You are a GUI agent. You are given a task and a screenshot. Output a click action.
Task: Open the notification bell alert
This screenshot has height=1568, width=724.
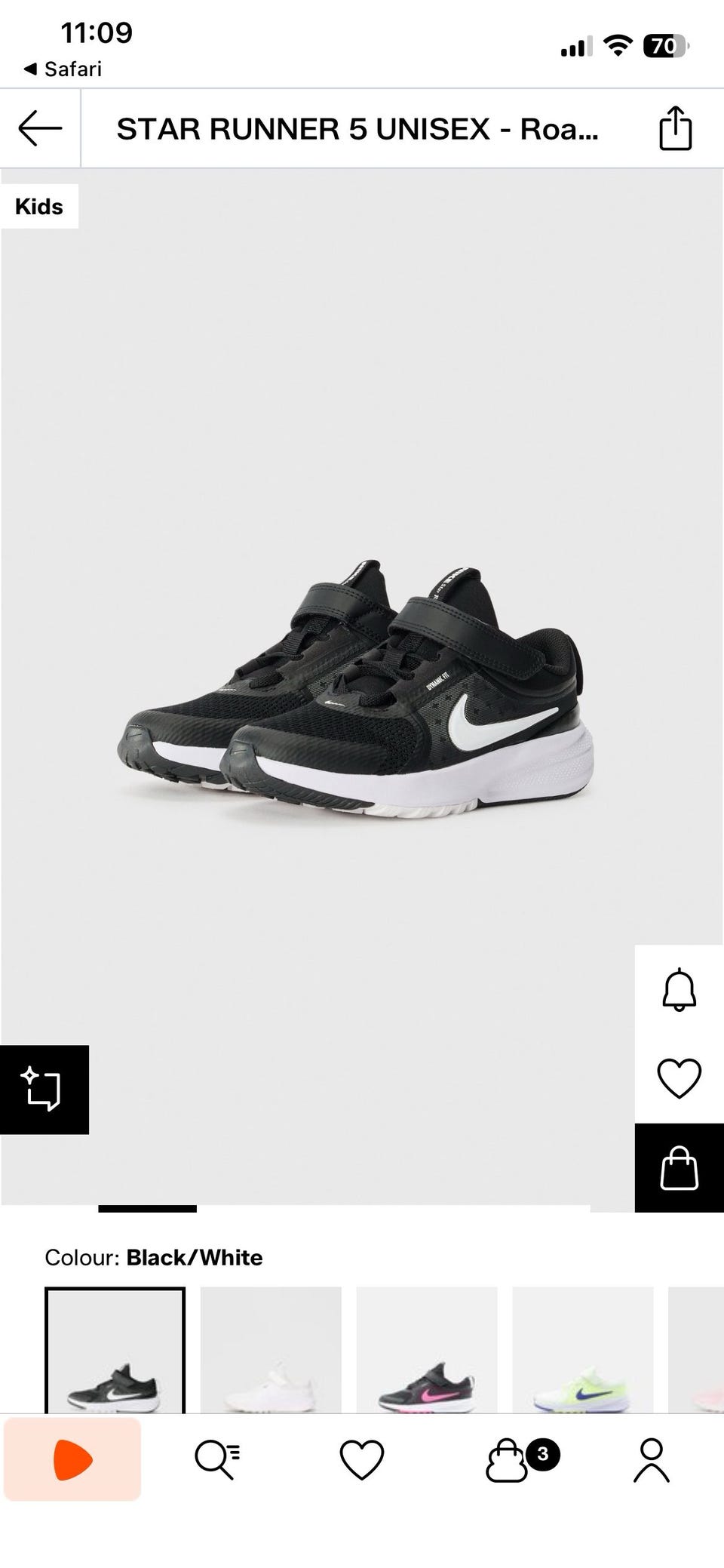679,989
